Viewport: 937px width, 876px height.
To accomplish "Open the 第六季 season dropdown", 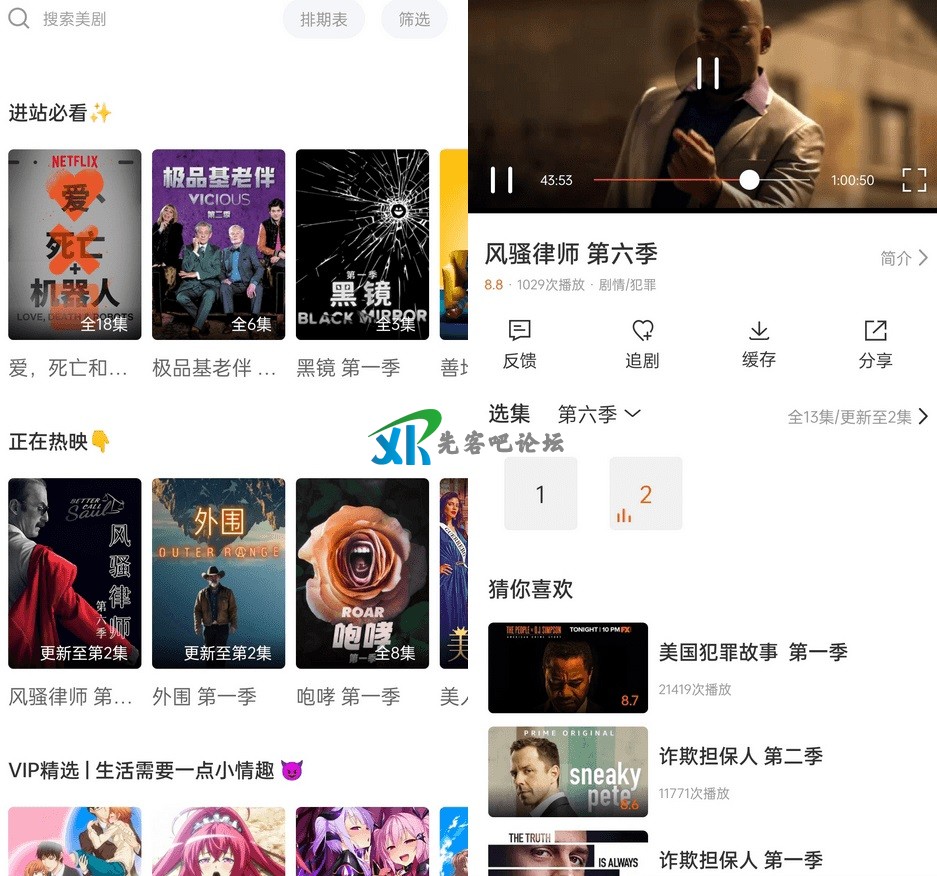I will point(598,414).
